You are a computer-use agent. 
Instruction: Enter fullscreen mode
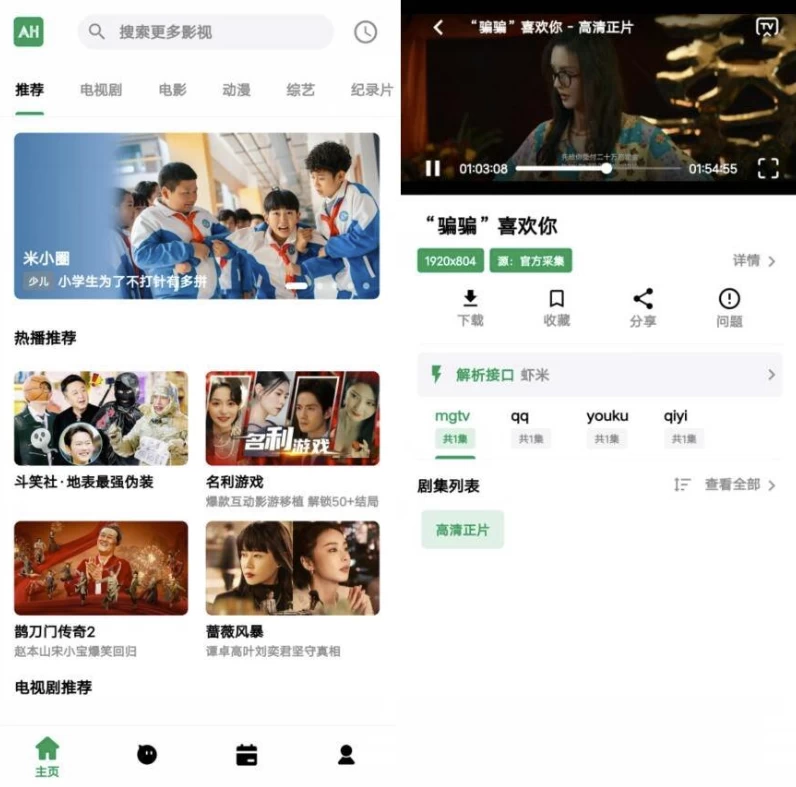[767, 169]
